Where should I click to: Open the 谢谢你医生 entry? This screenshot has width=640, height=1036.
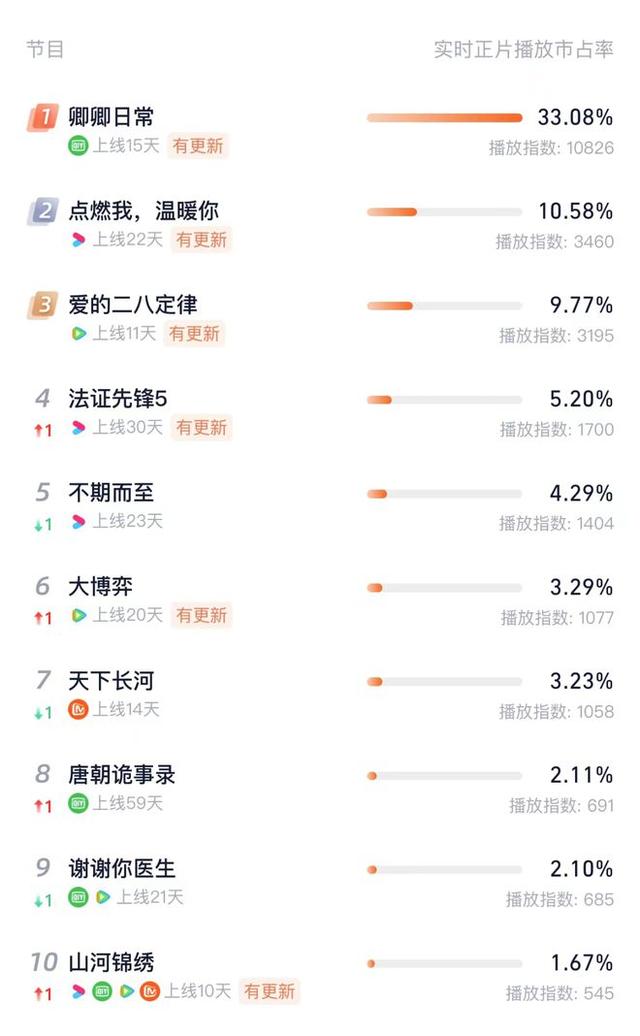coord(320,882)
